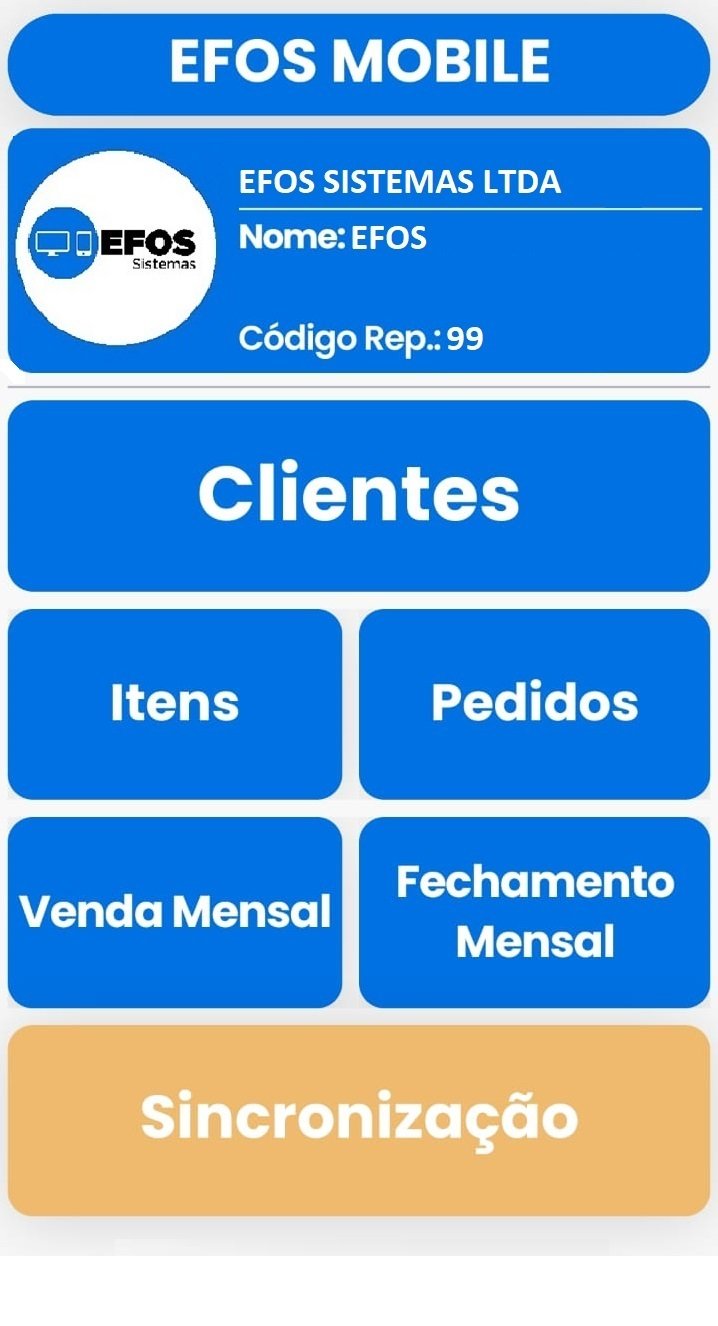Open Pedidos
This screenshot has width=718, height=1326.
click(x=534, y=703)
